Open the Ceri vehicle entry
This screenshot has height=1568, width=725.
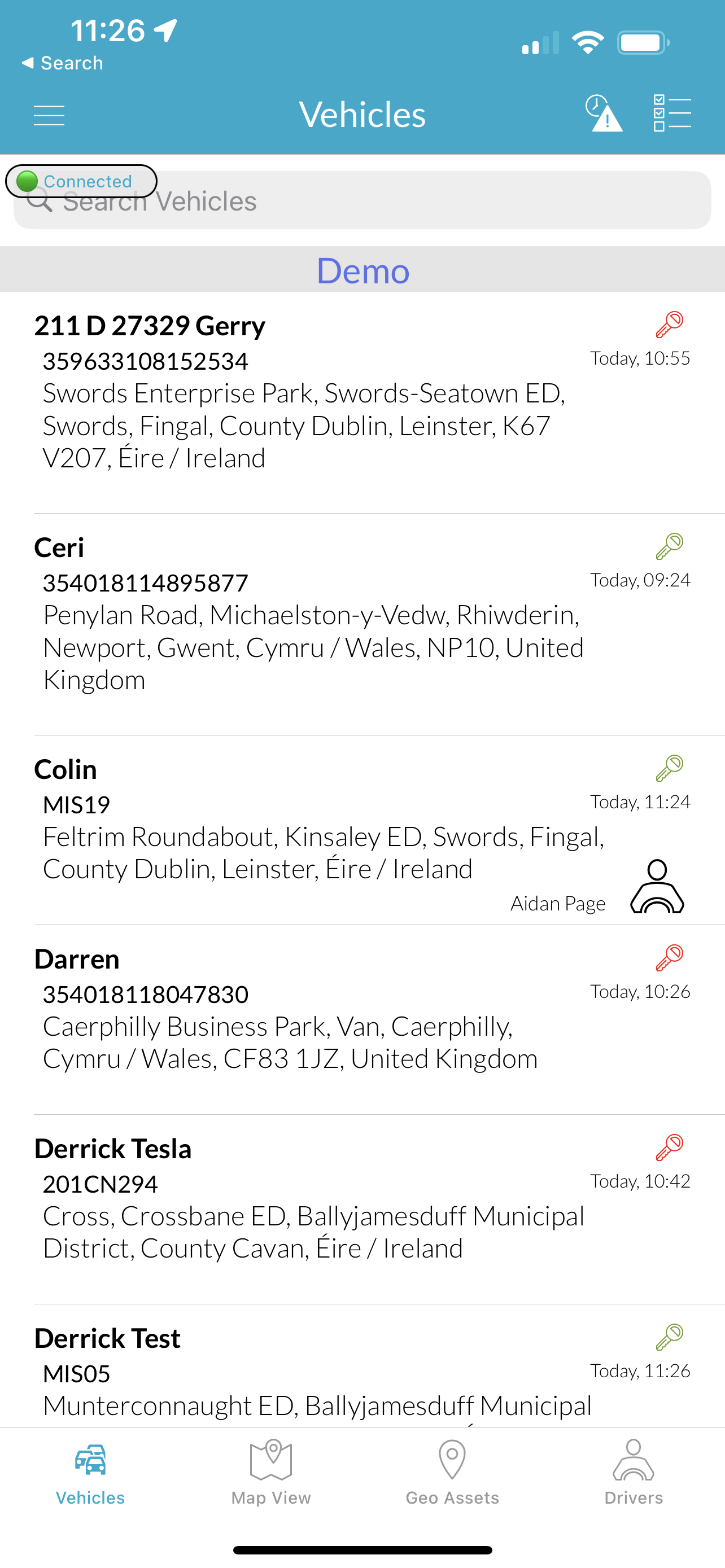click(362, 624)
